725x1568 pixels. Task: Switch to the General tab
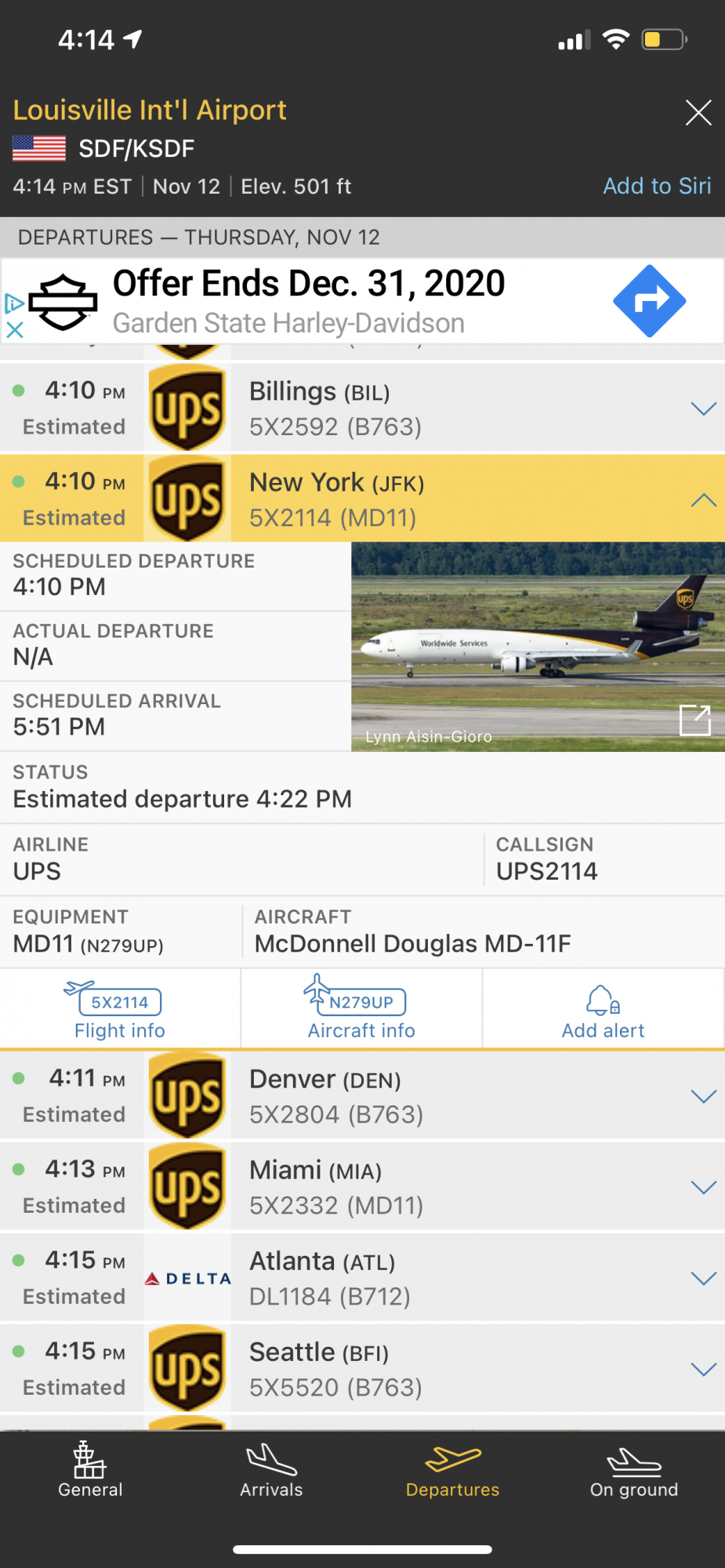tap(90, 1470)
